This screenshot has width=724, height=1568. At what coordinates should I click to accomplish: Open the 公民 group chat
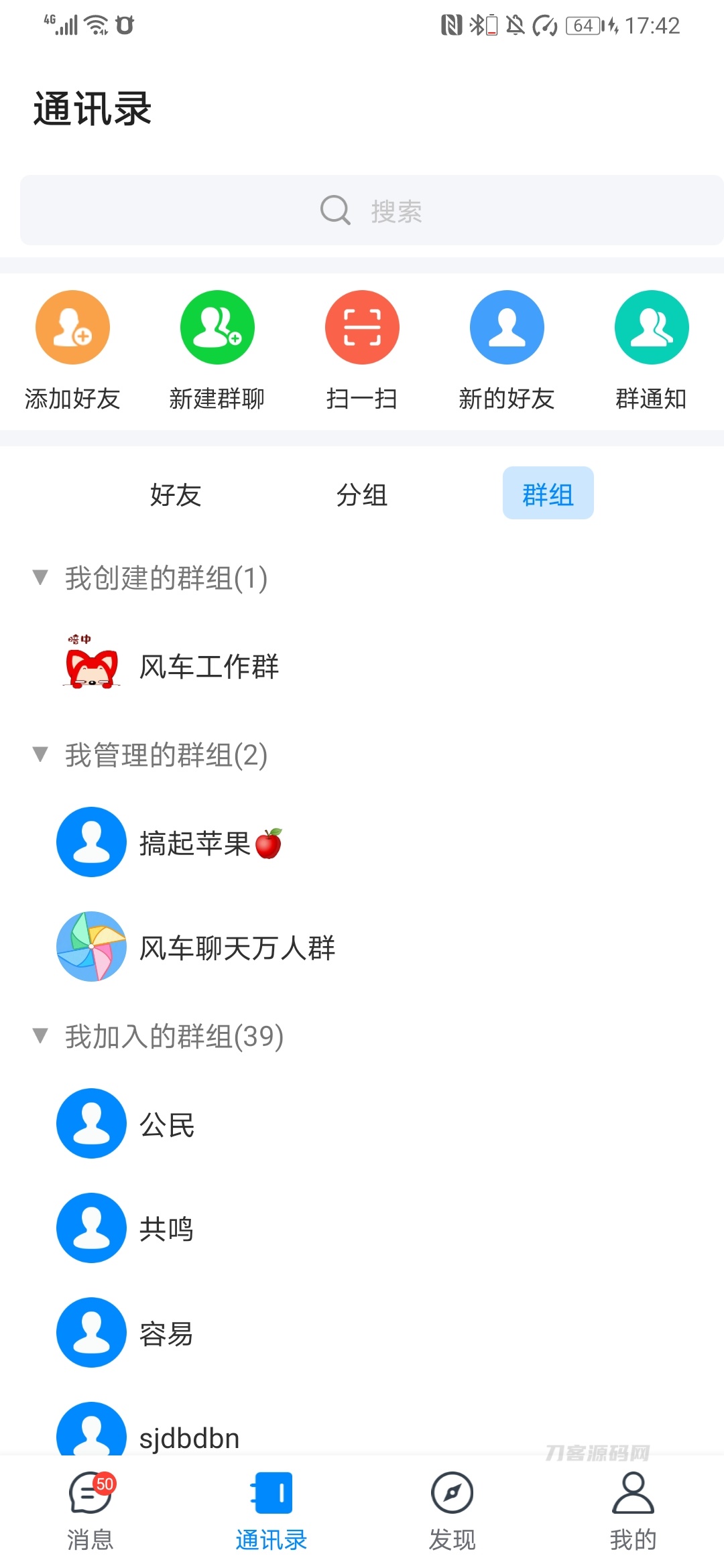click(x=166, y=1123)
